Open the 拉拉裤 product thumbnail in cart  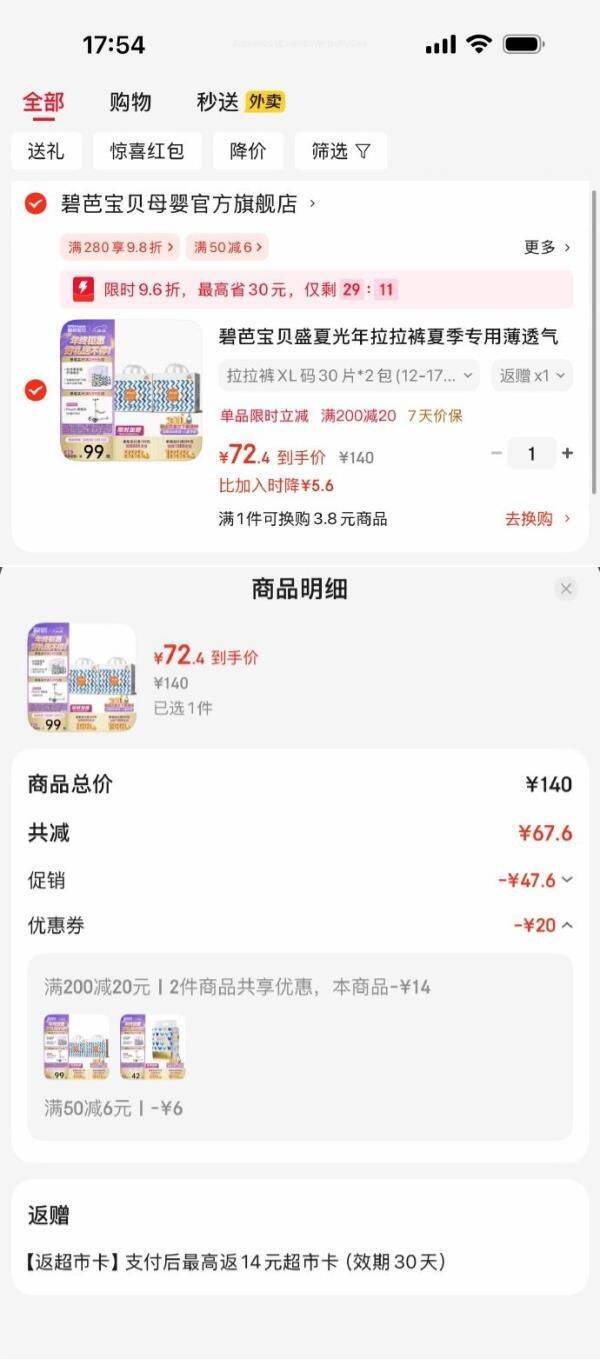tap(130, 390)
